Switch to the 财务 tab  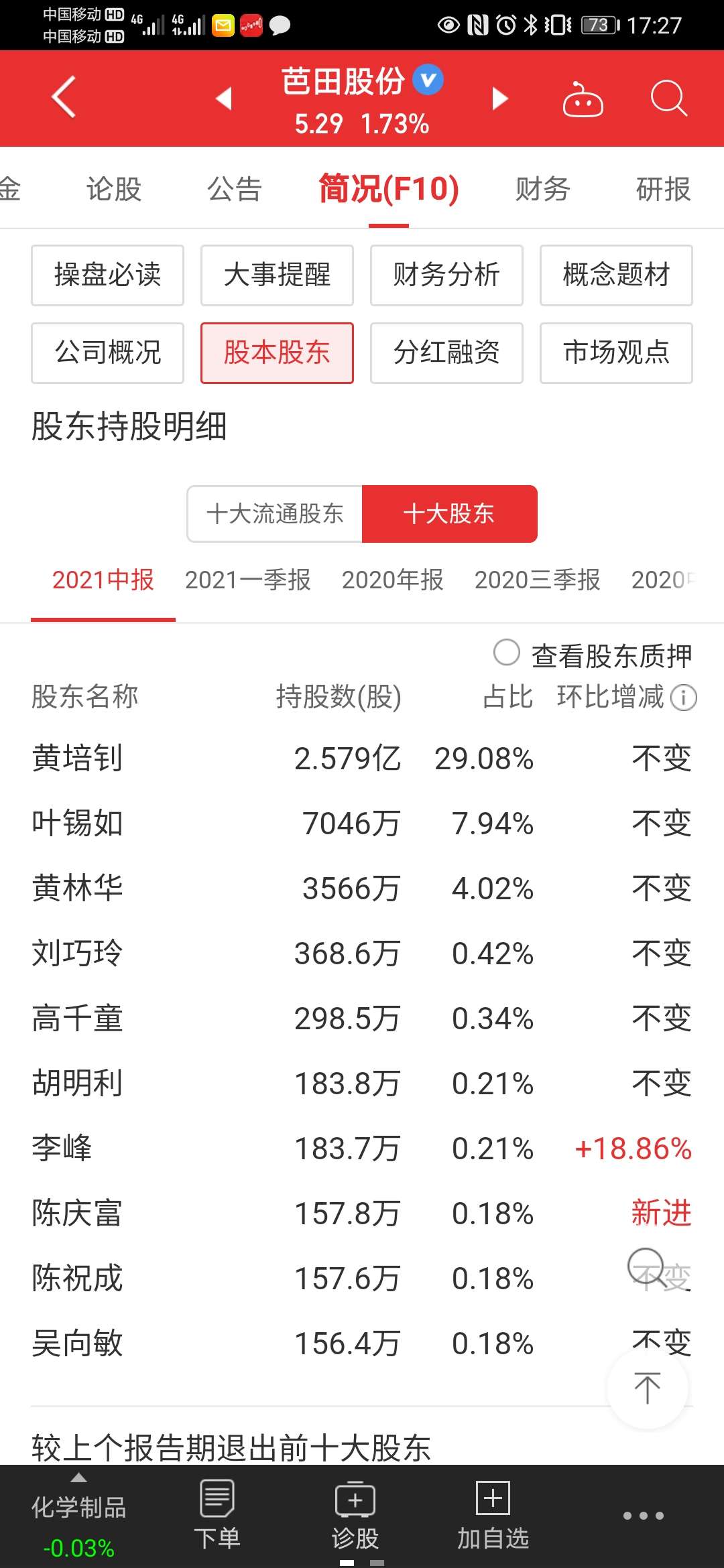pos(542,190)
